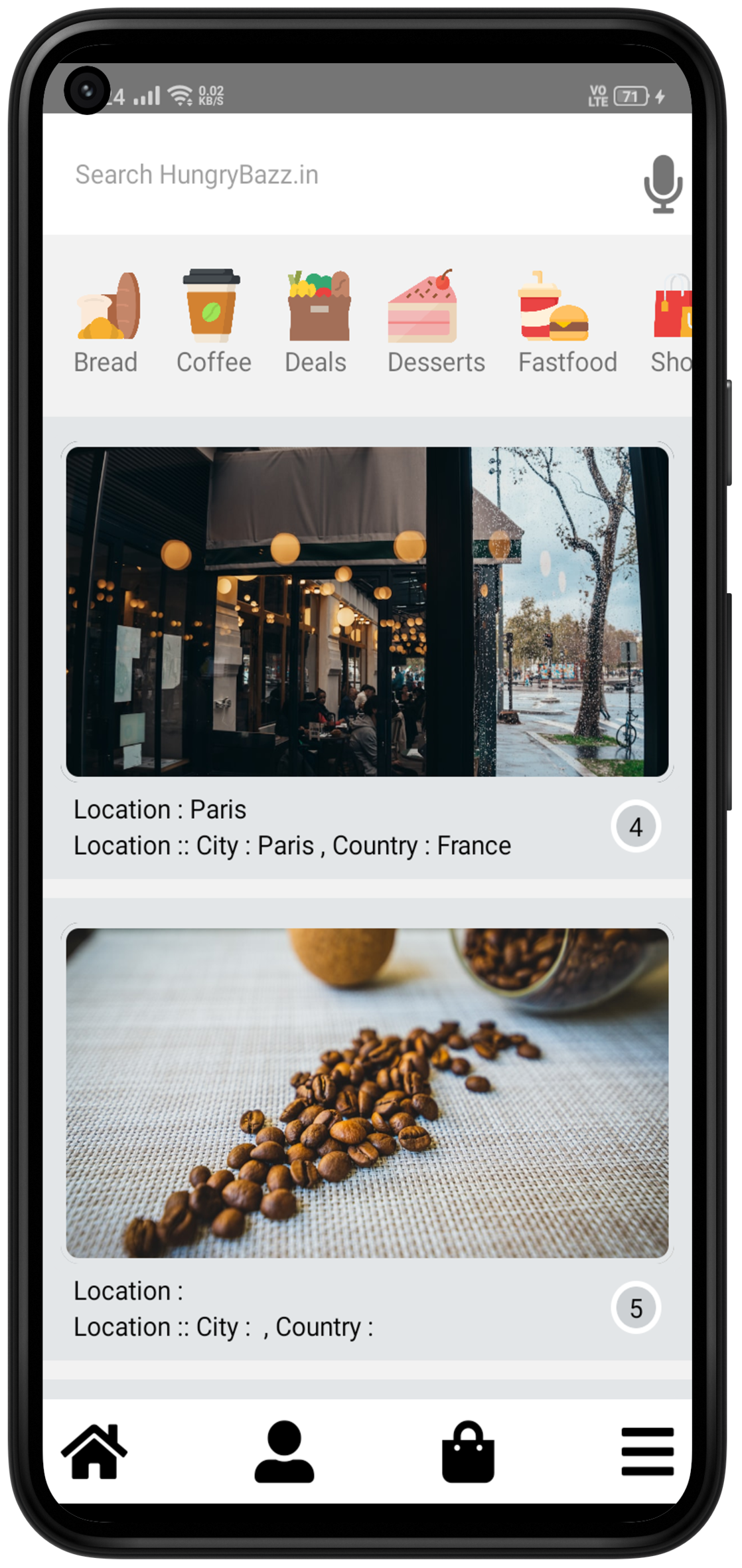This screenshot has width=742, height=1568.
Task: Tap the number 4 badge
Action: pyautogui.click(x=635, y=827)
